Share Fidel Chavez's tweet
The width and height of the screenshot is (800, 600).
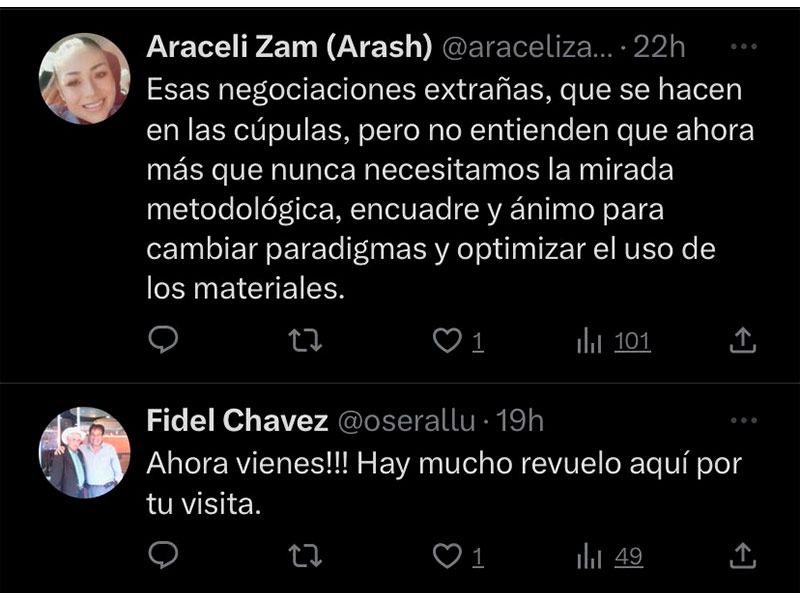point(741,556)
